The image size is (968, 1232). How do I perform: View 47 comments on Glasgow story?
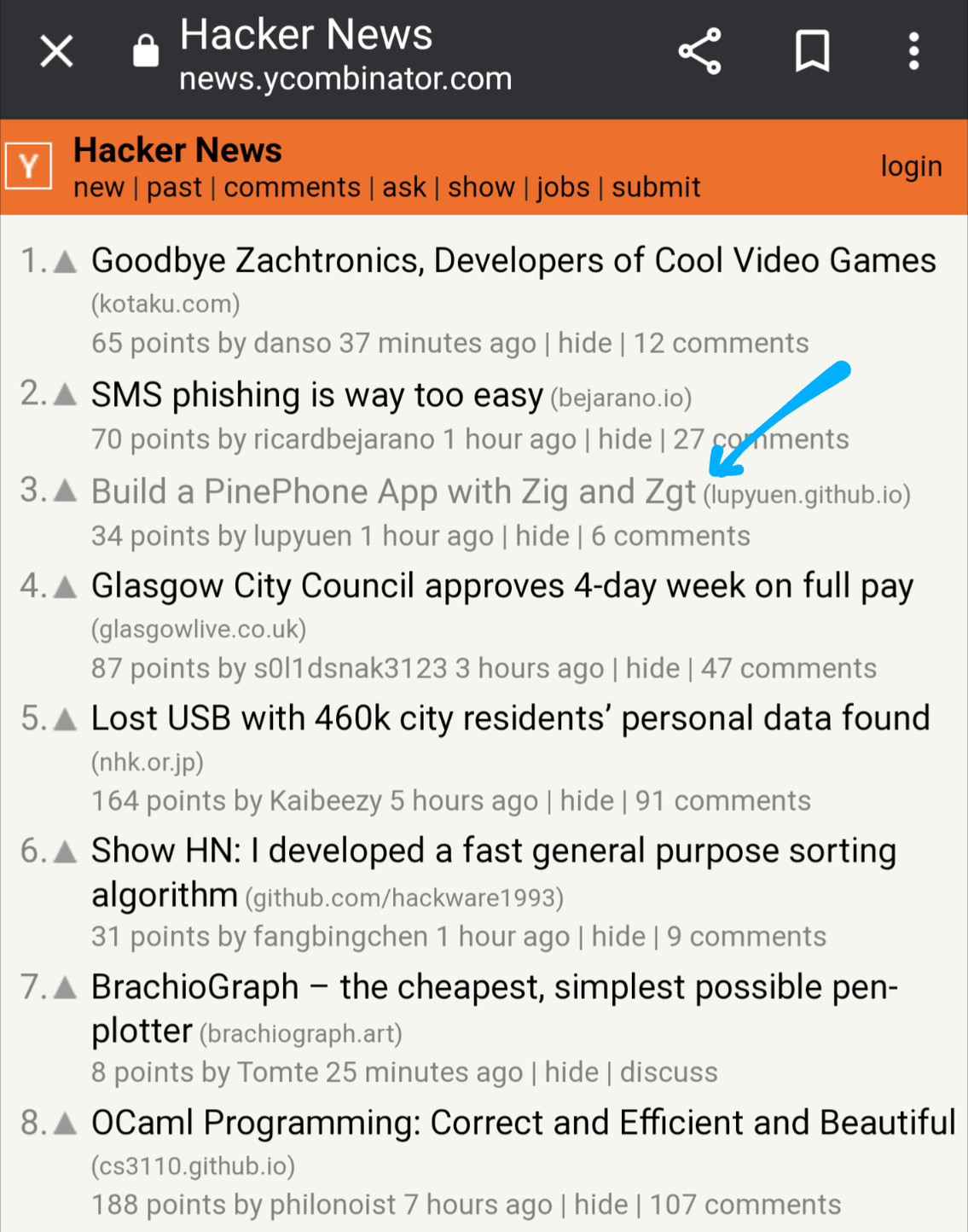point(788,668)
